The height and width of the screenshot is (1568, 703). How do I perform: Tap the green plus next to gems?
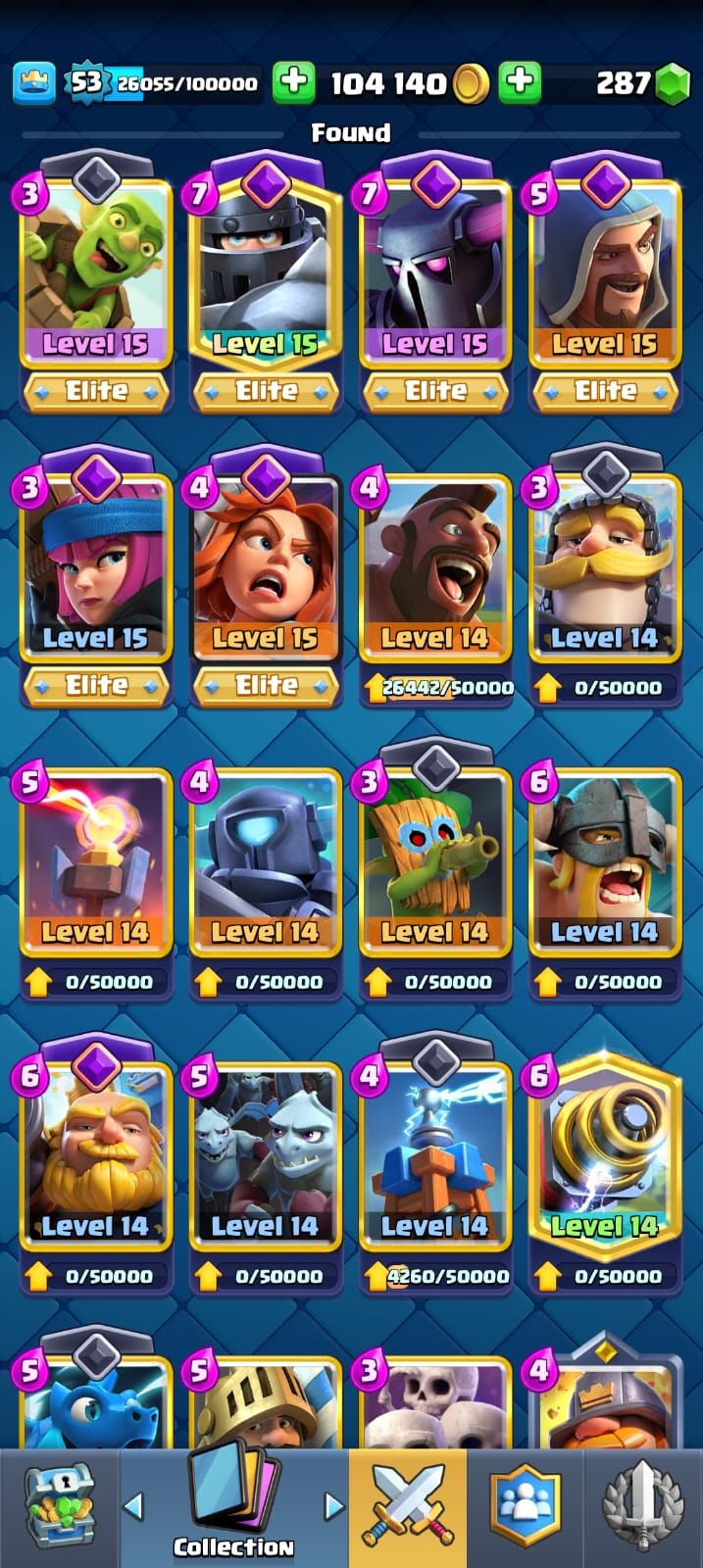coord(521,82)
